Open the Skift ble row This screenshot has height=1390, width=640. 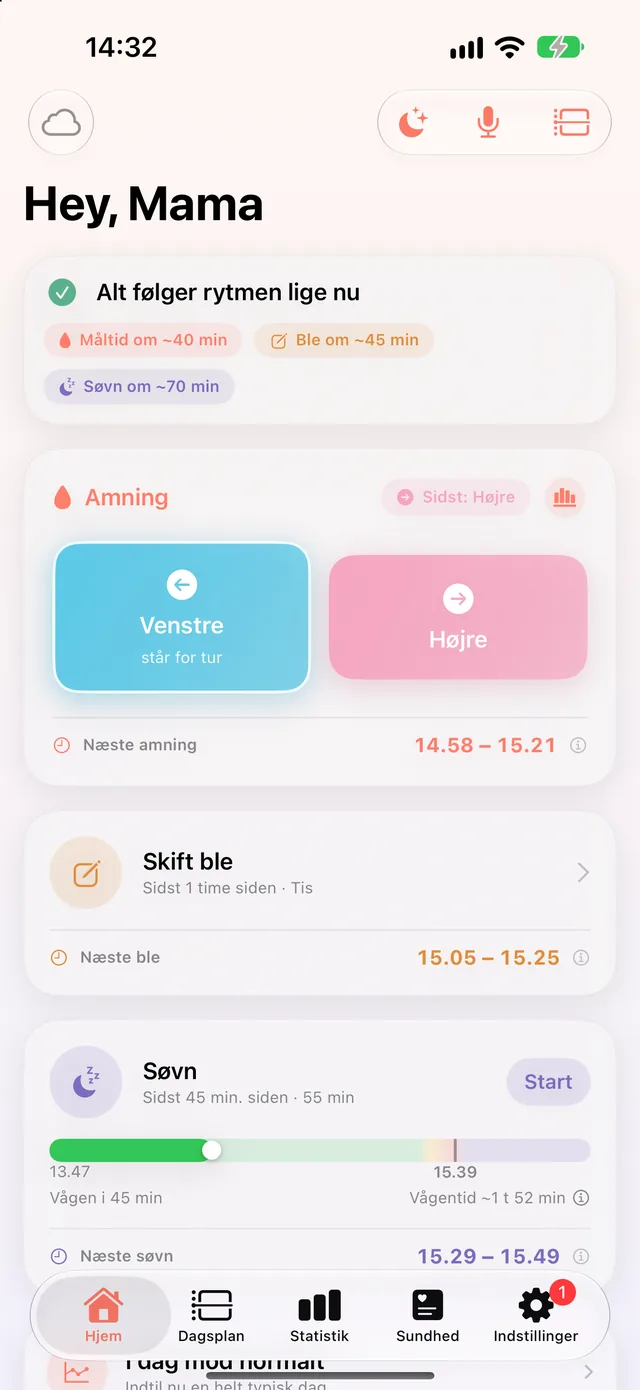click(320, 873)
